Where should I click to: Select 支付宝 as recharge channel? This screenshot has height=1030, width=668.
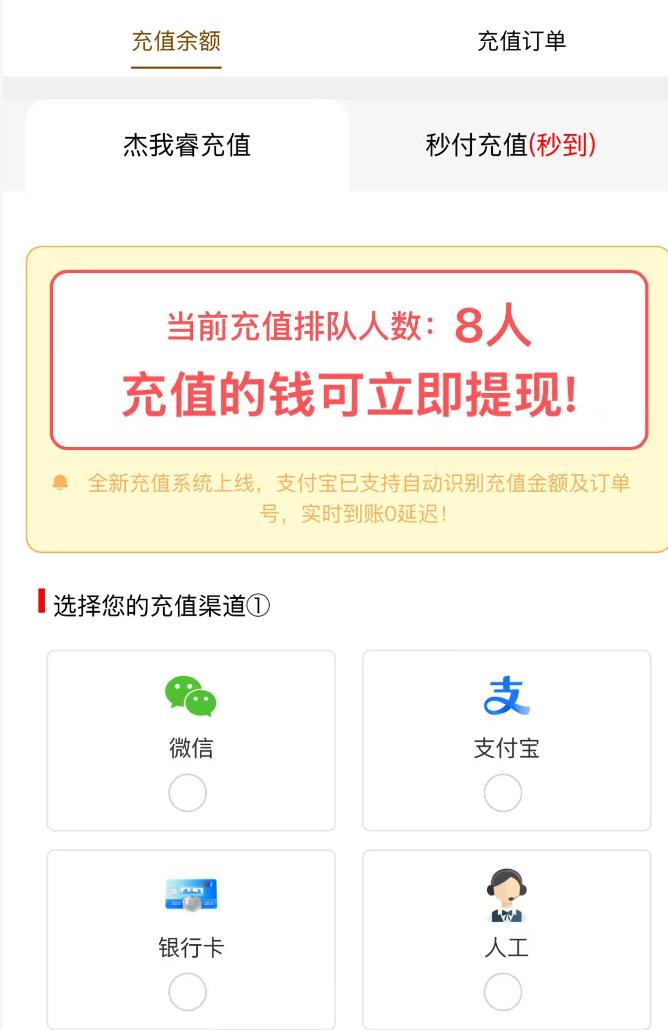[504, 793]
